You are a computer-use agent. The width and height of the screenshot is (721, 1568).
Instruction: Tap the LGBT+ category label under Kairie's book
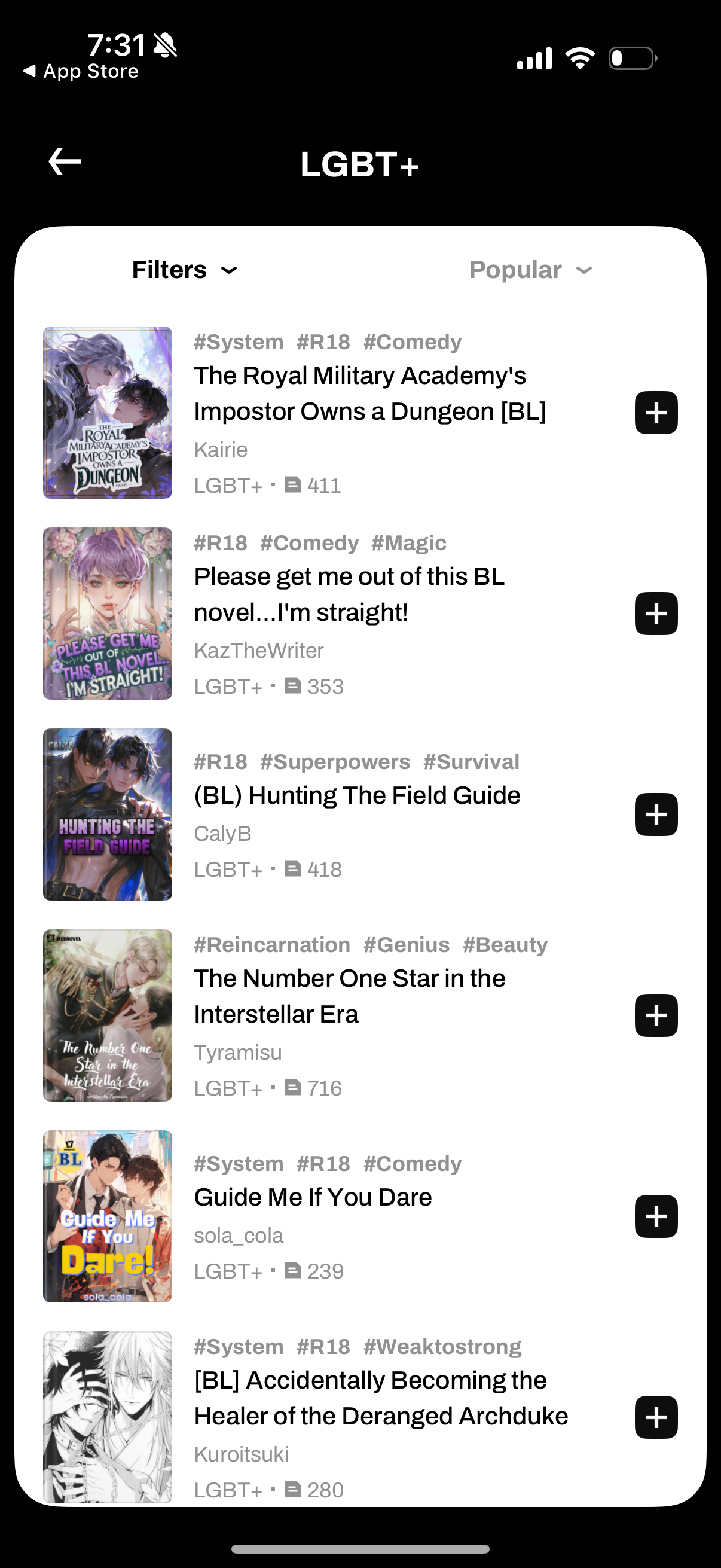[228, 485]
